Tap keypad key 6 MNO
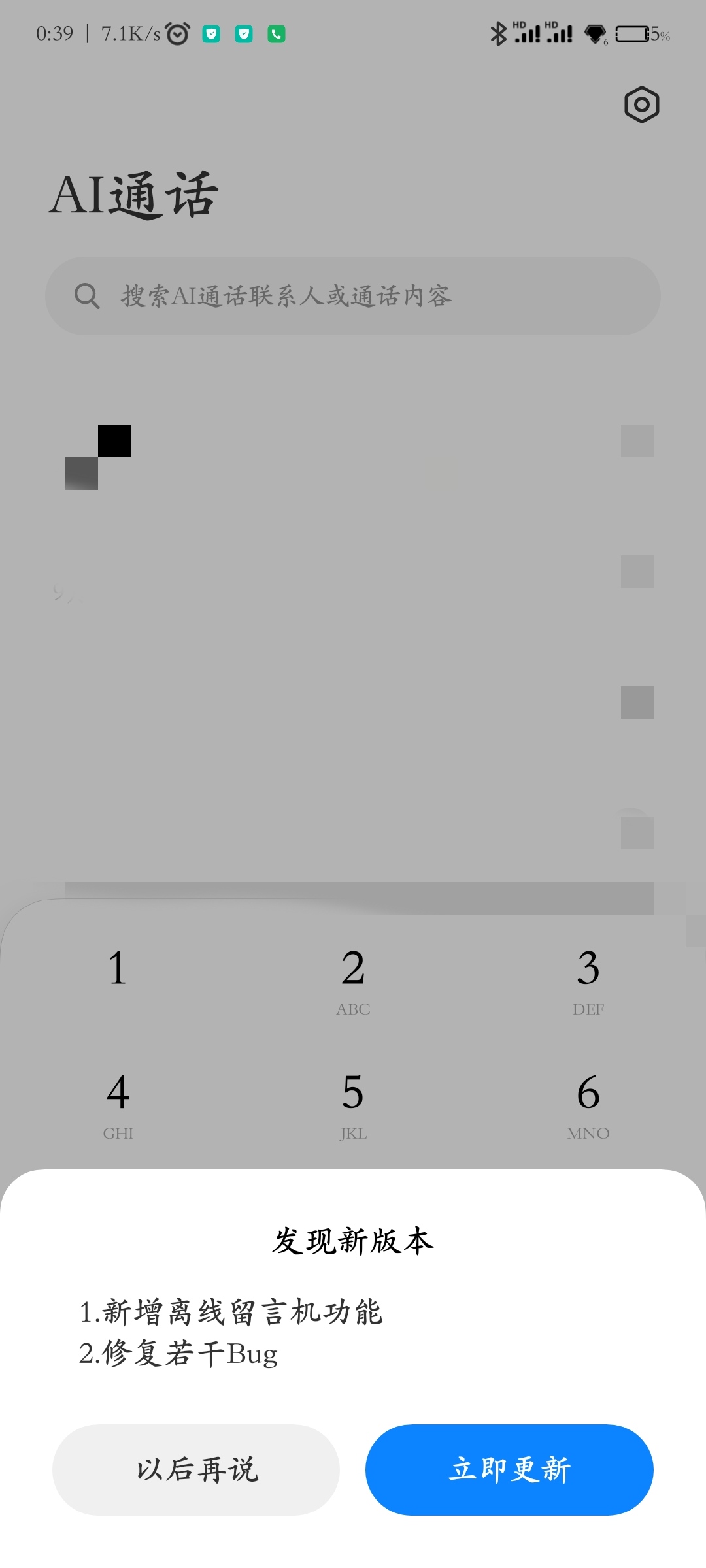 pos(588,1102)
